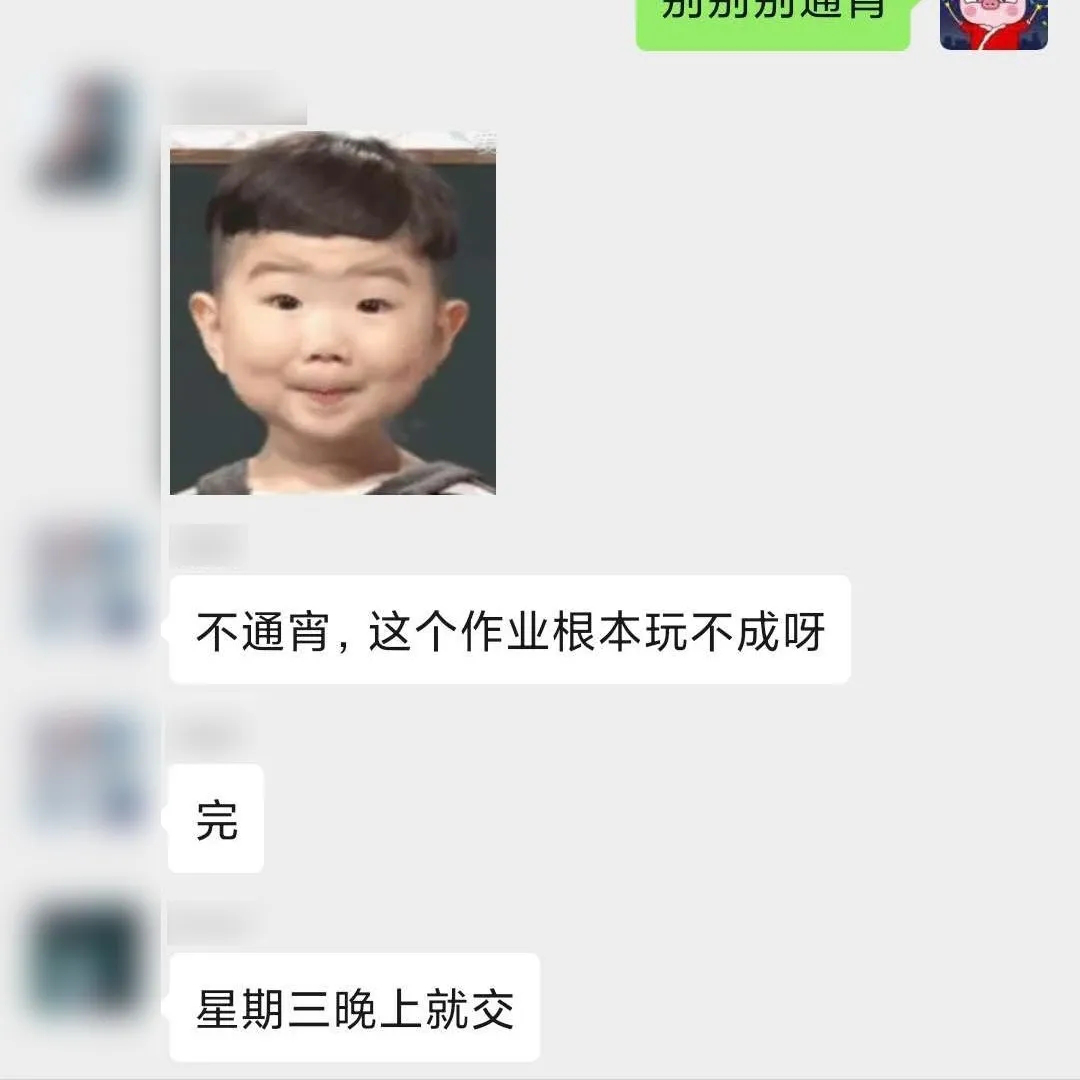1080x1080 pixels.
Task: Tap avatar beside the "不通宵，这个作业根本玩不成呀" message
Action: 87,582
